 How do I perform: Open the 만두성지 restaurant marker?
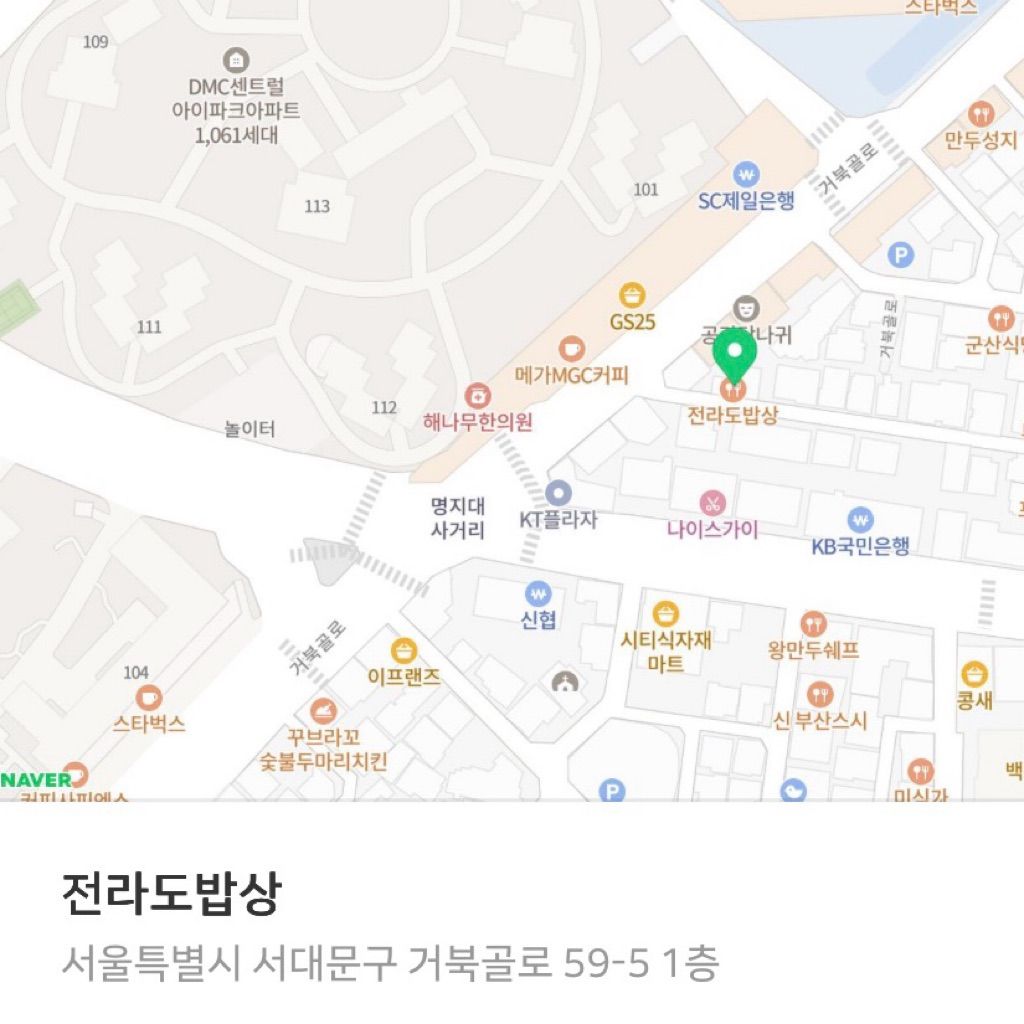coord(981,114)
